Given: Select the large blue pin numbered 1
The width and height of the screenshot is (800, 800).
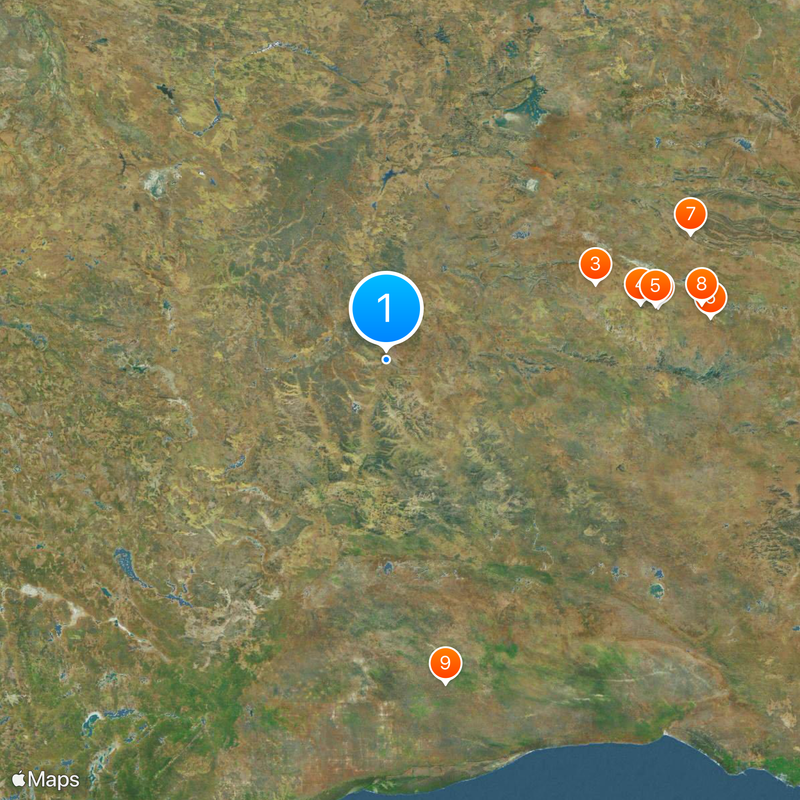Looking at the screenshot, I should pyautogui.click(x=386, y=308).
